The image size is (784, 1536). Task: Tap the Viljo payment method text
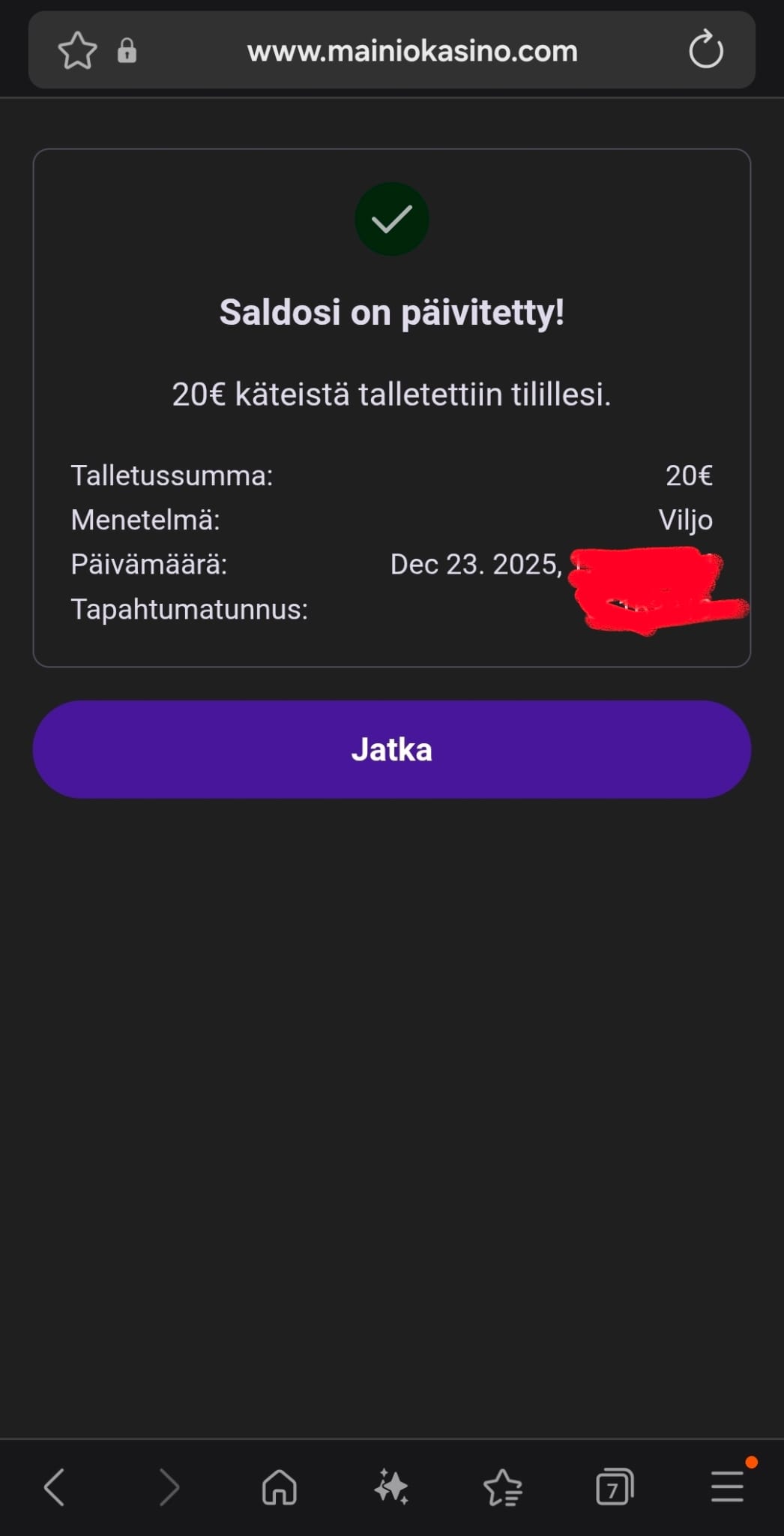point(687,520)
